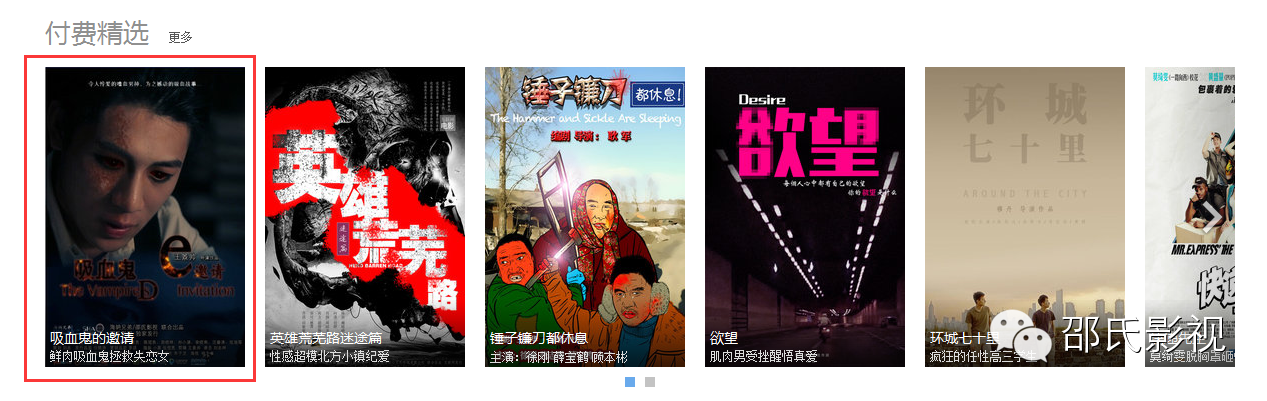Open the movie 英雄荒芜路迷途篇
This screenshot has width=1267, height=401.
click(x=365, y=217)
